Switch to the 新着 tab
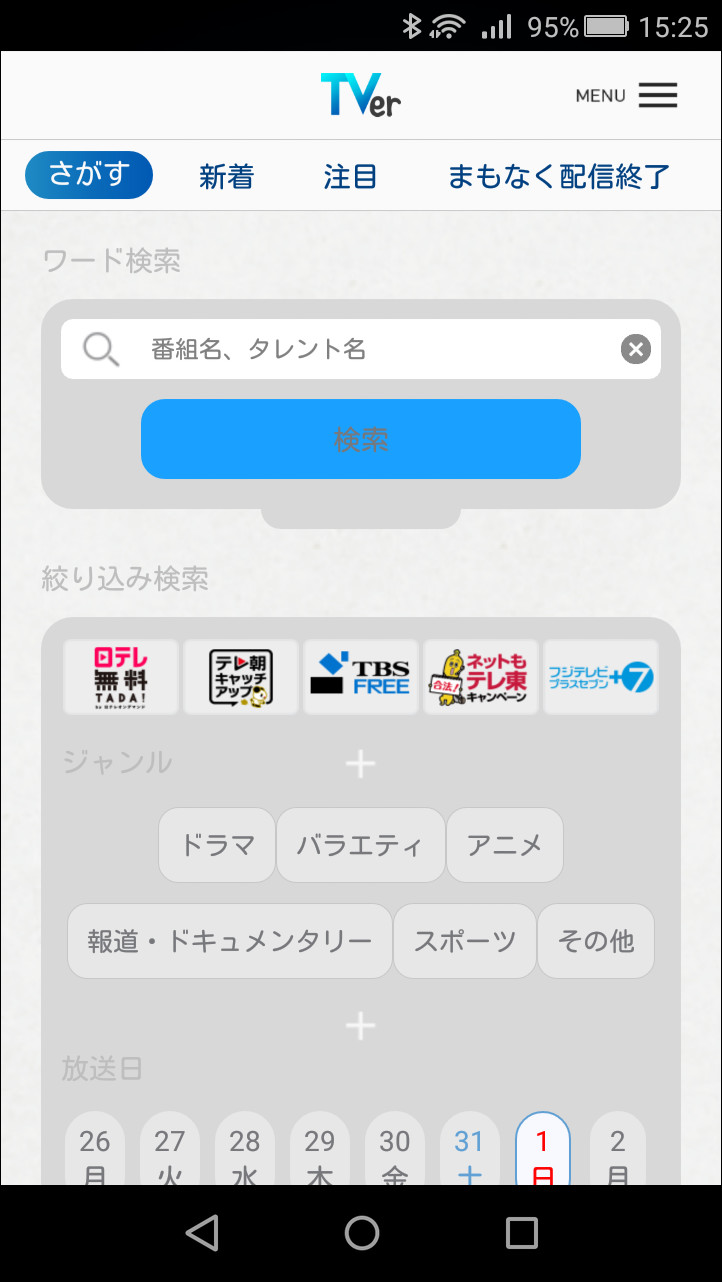722x1282 pixels. (x=226, y=175)
